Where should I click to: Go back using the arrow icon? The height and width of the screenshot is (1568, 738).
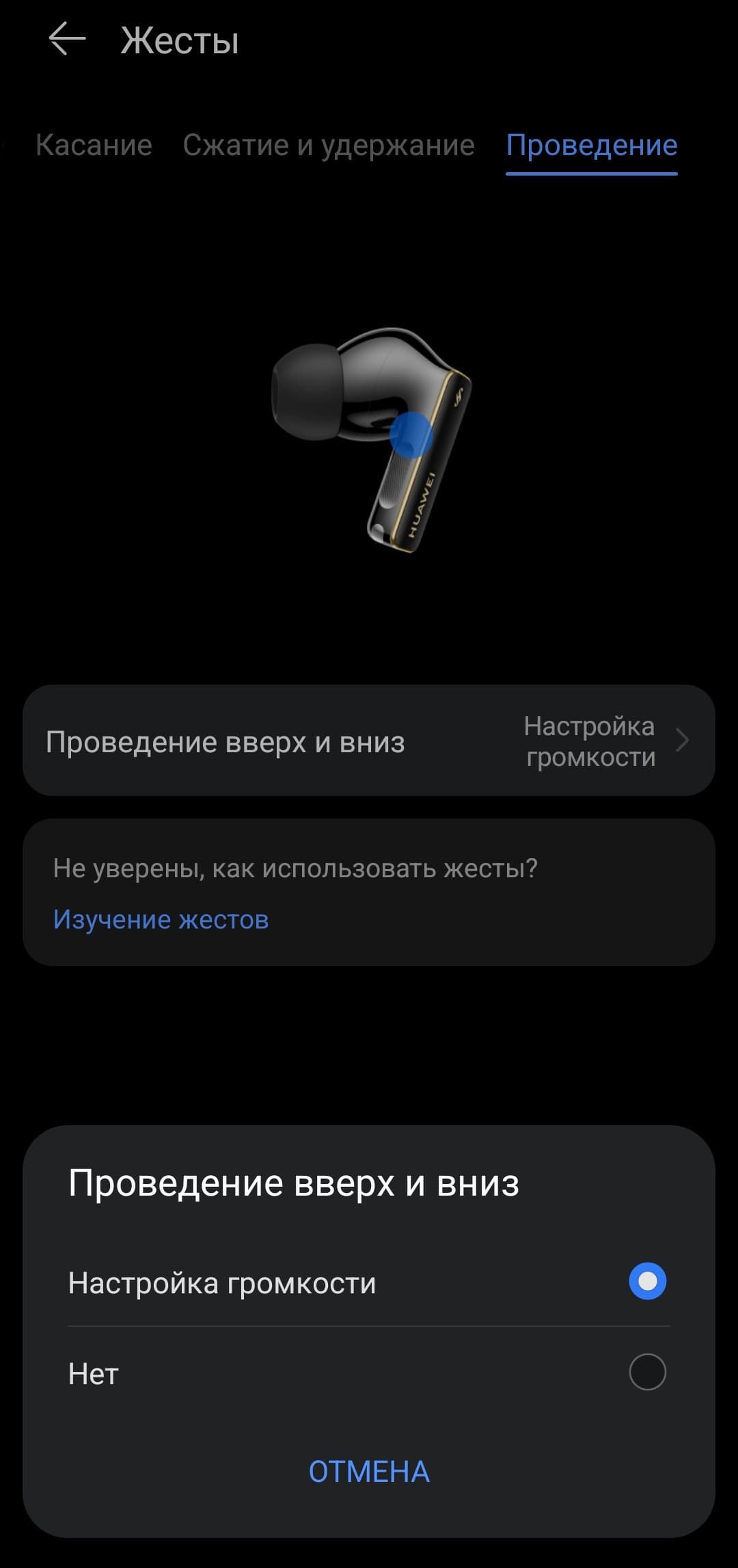[67, 39]
